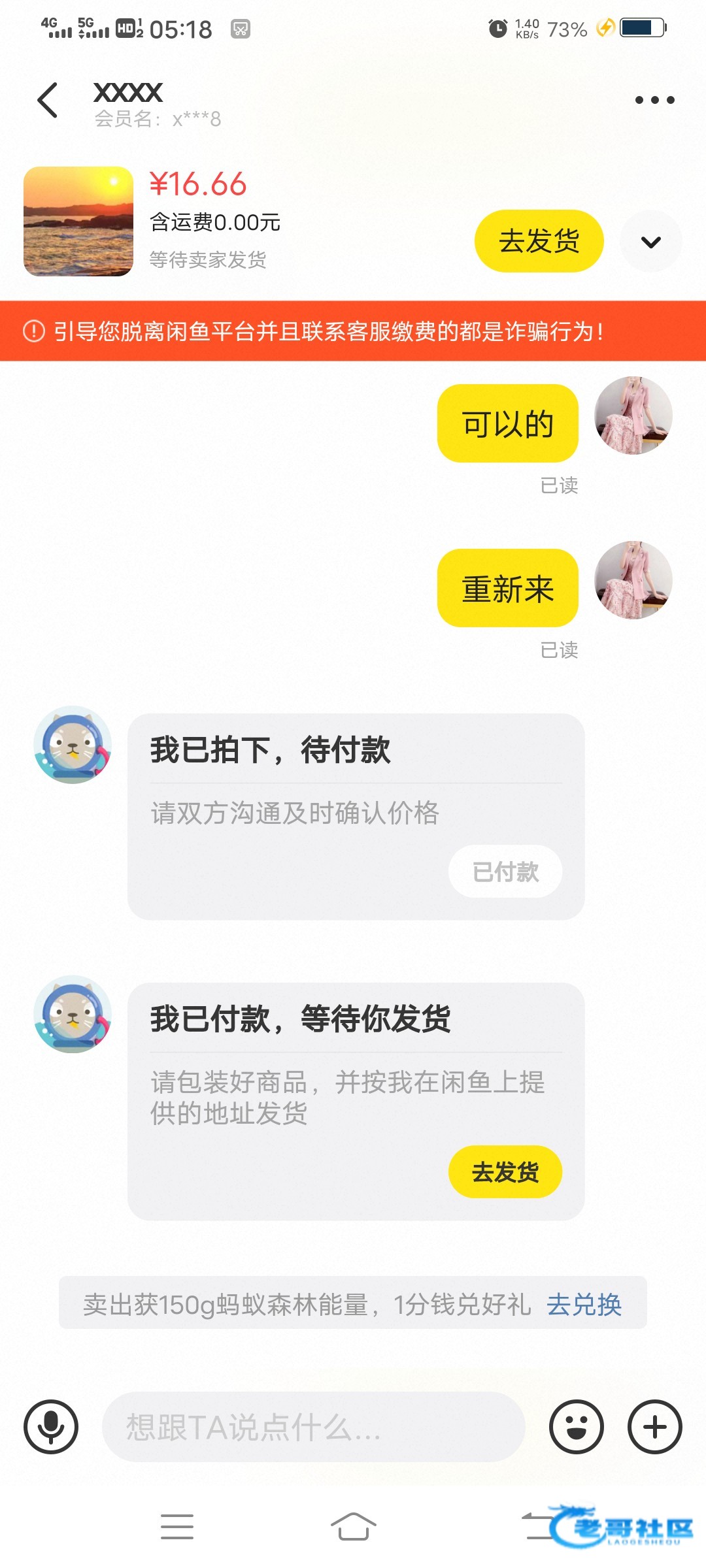Viewport: 706px width, 1568px height.
Task: Tap 去发货 in the paid message card
Action: click(x=505, y=1172)
